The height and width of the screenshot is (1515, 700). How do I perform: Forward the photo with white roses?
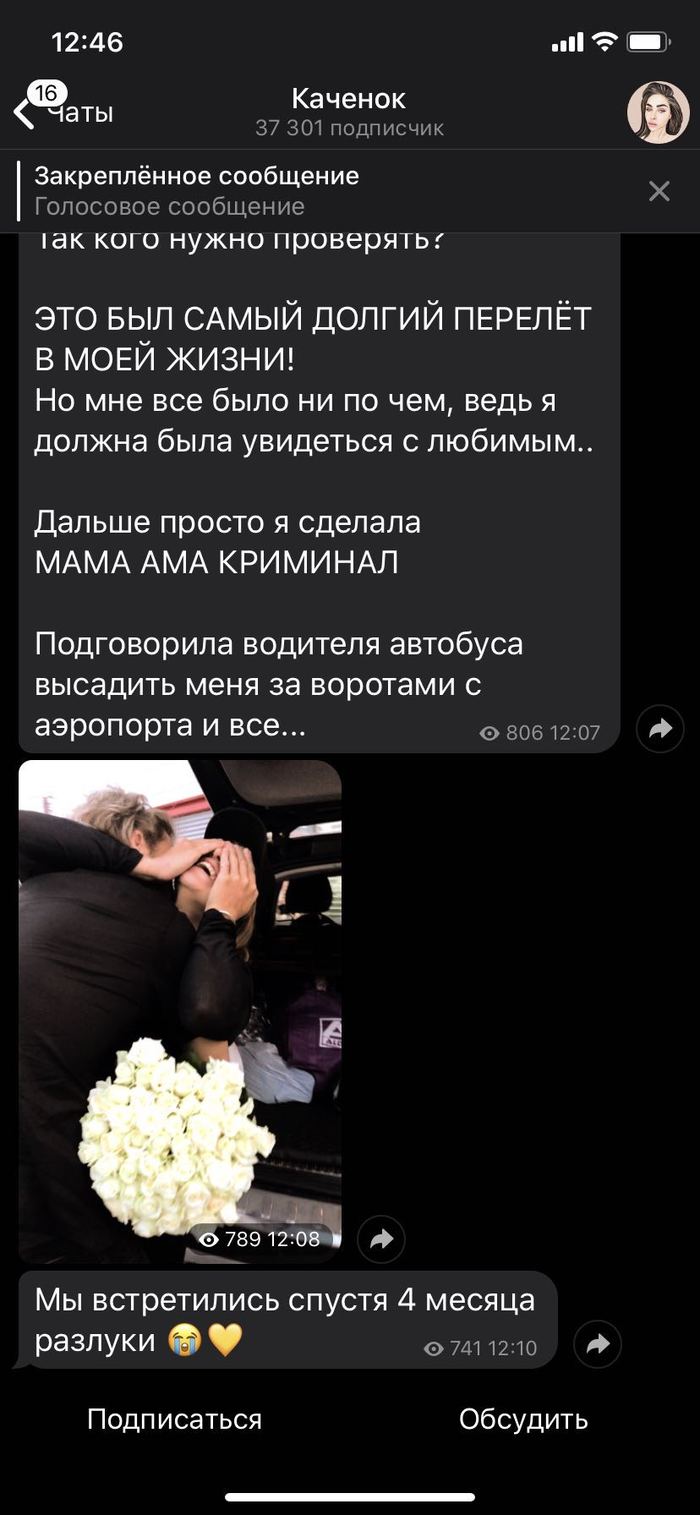coord(381,1240)
